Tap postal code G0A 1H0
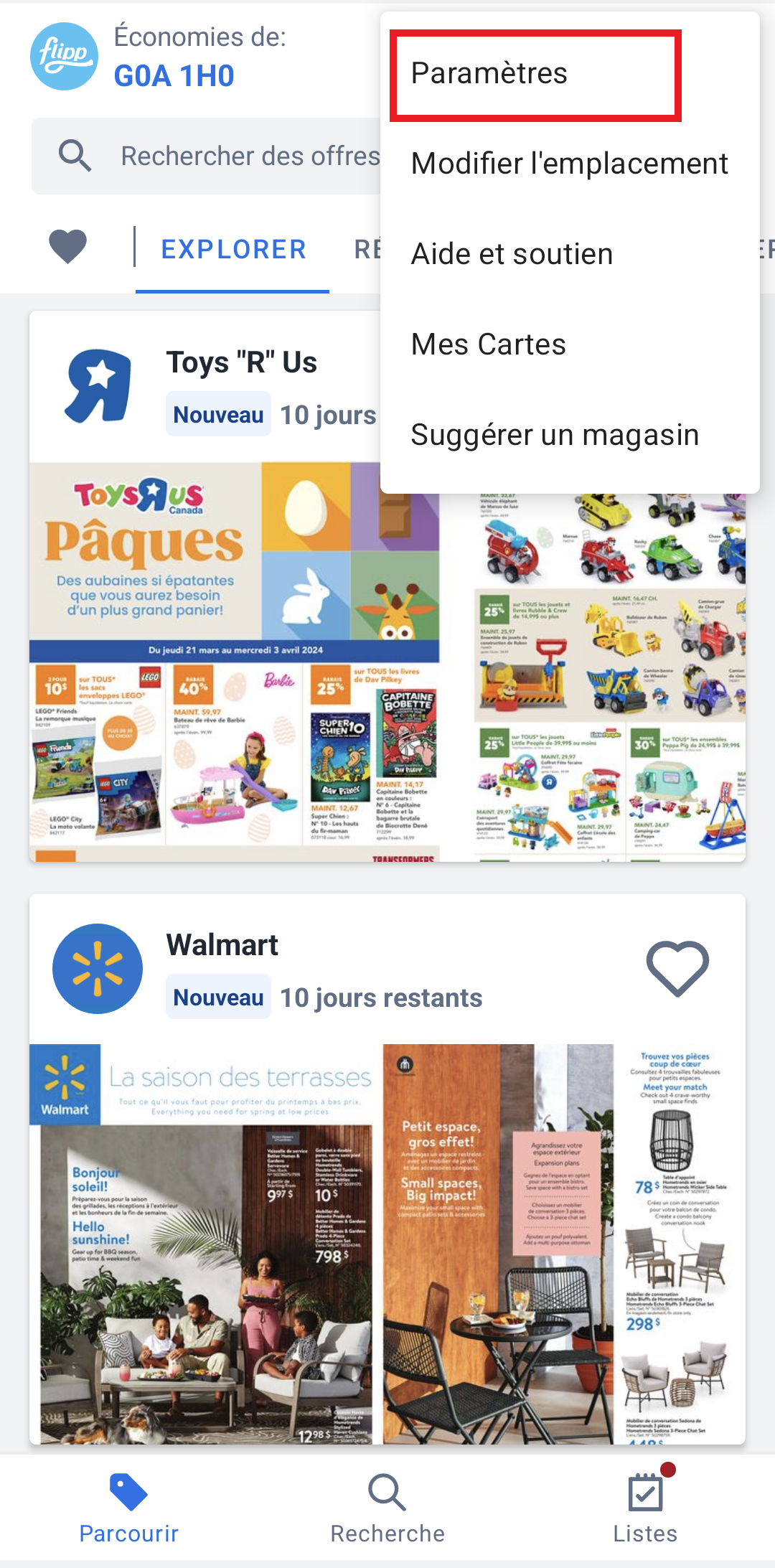 [174, 76]
